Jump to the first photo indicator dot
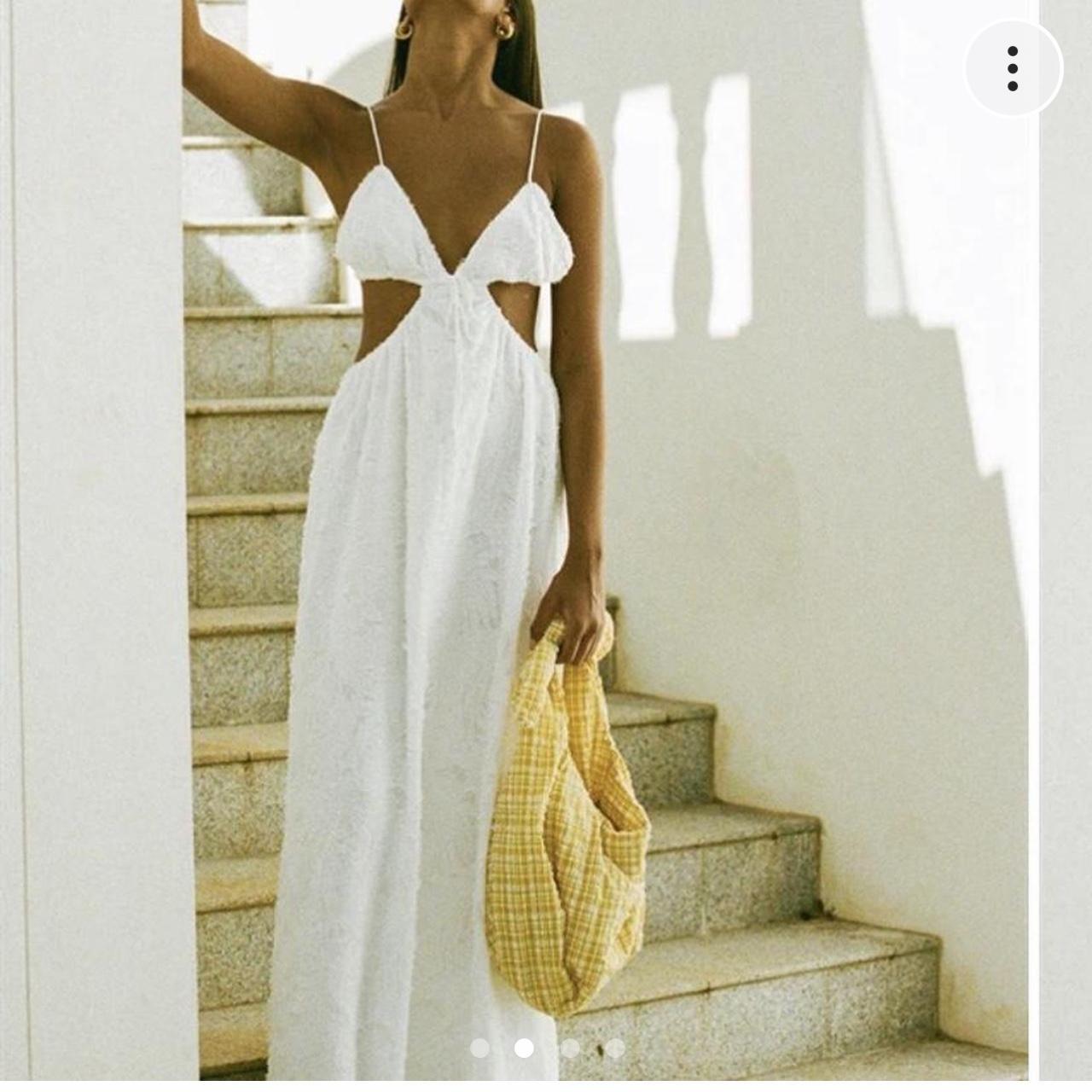 [480, 1048]
